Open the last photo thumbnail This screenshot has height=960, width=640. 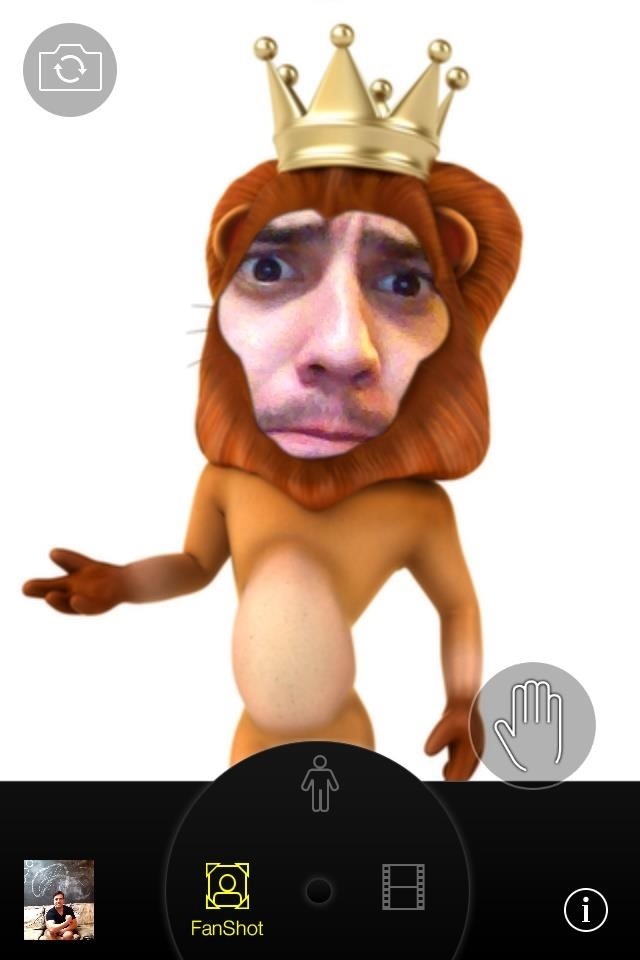tap(59, 900)
